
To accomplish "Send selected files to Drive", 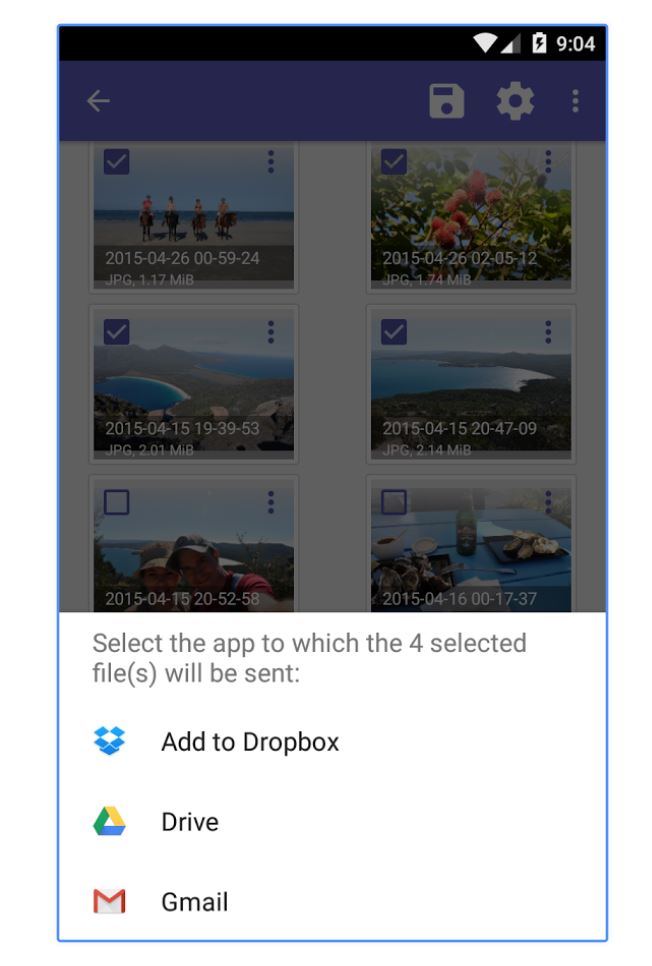I will pos(190,822).
